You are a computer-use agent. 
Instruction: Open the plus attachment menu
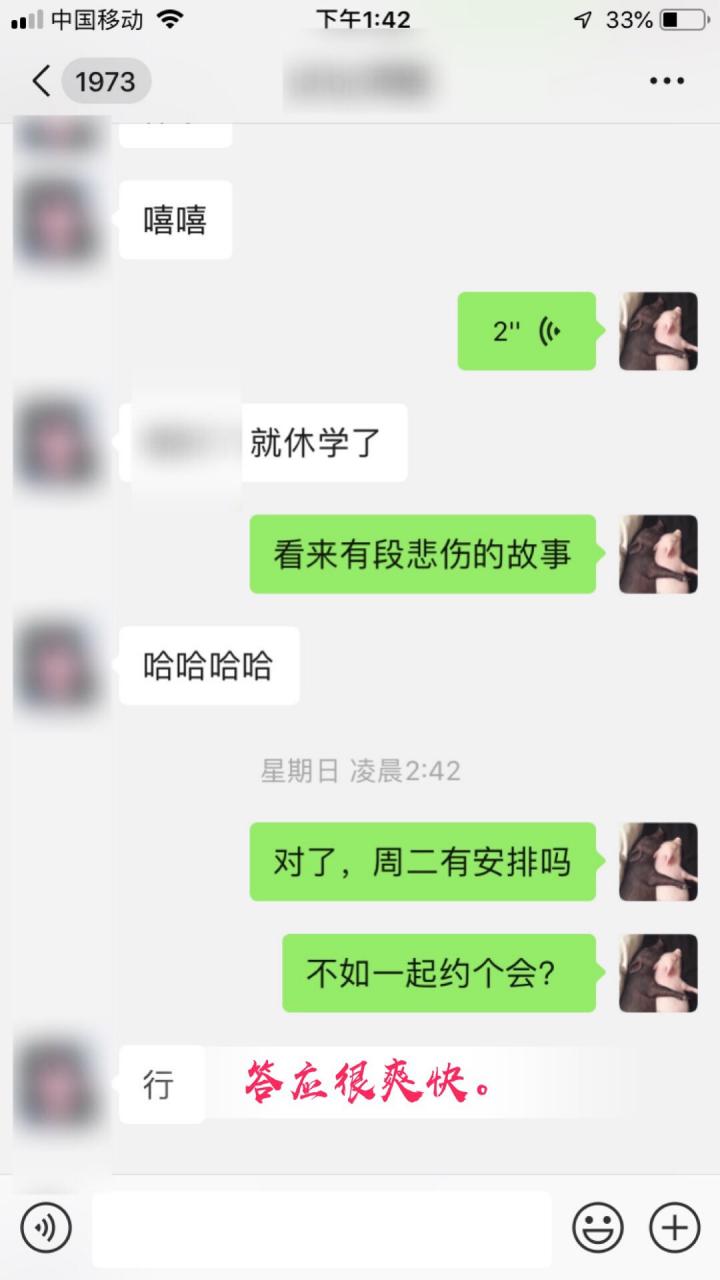pyautogui.click(x=674, y=1227)
